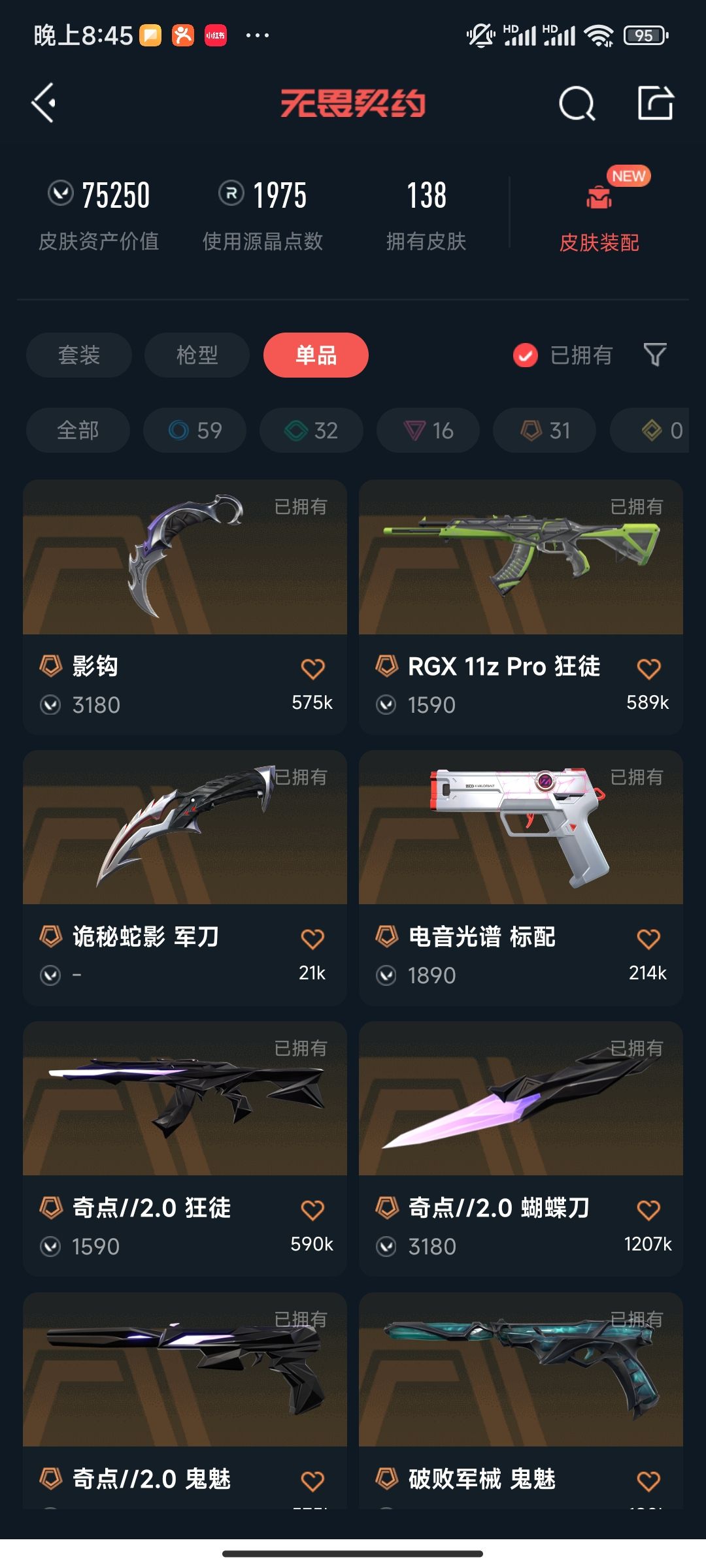Switch to the 枪型 tab
Screen dimensions: 706x1568
(196, 355)
